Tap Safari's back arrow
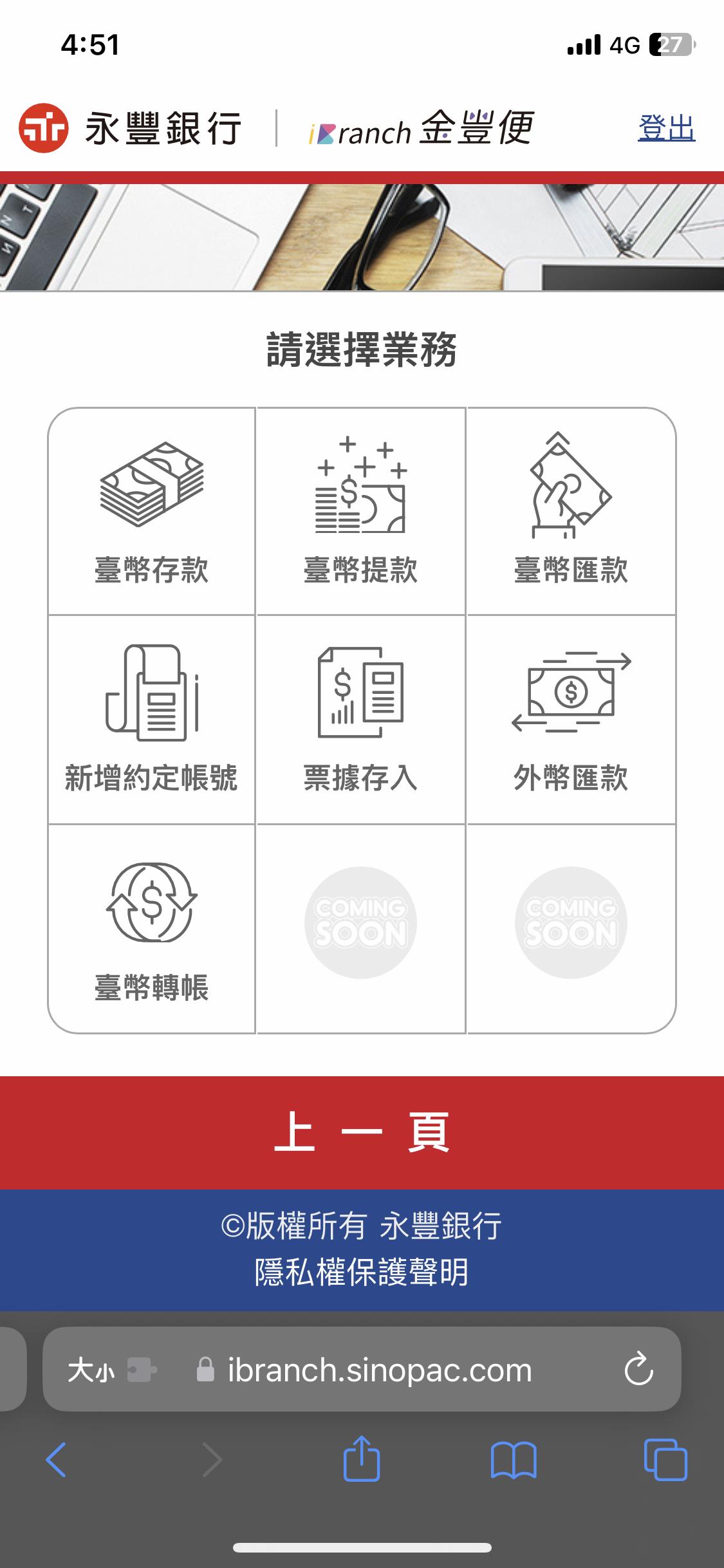Screen dimensions: 724x1568 point(56,1459)
